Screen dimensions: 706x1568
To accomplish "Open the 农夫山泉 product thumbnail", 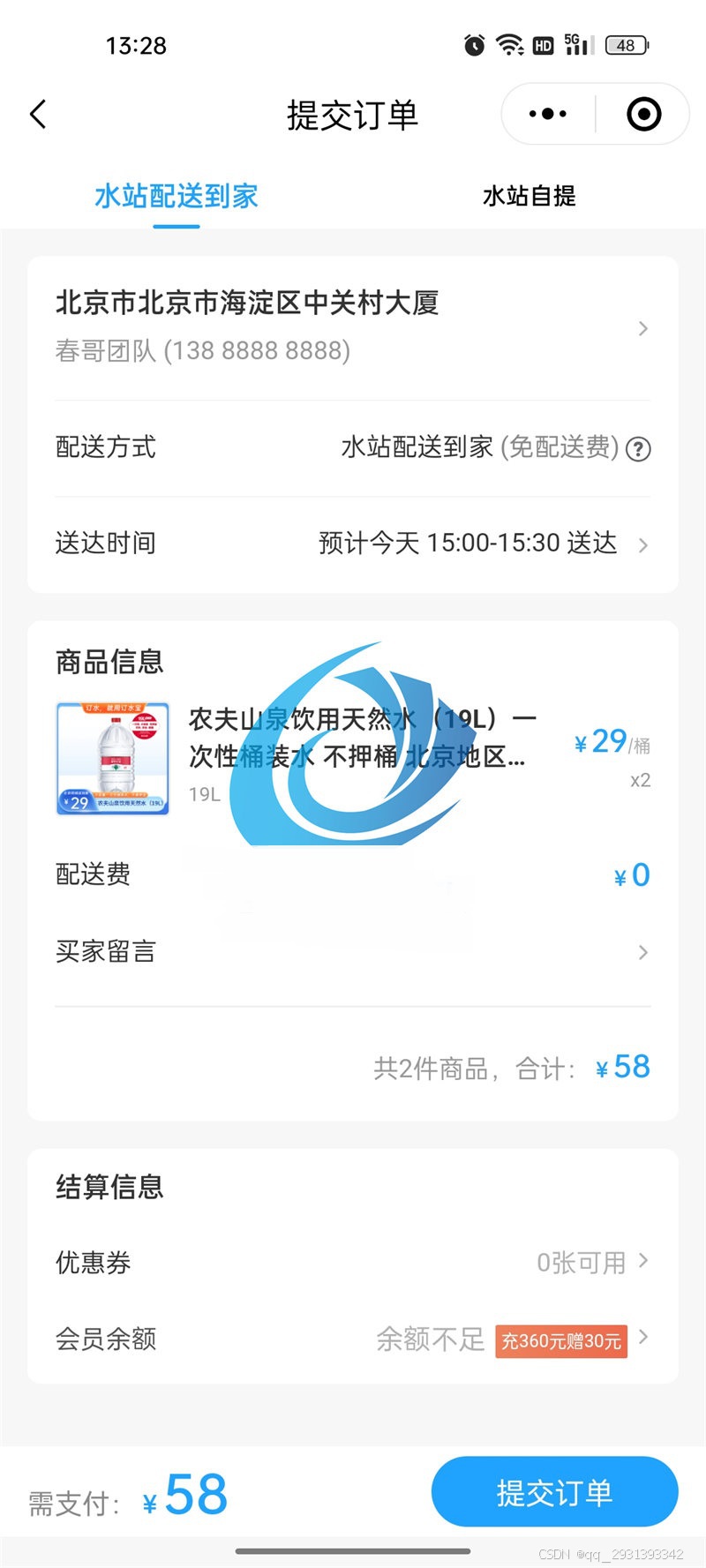I will click(x=113, y=758).
